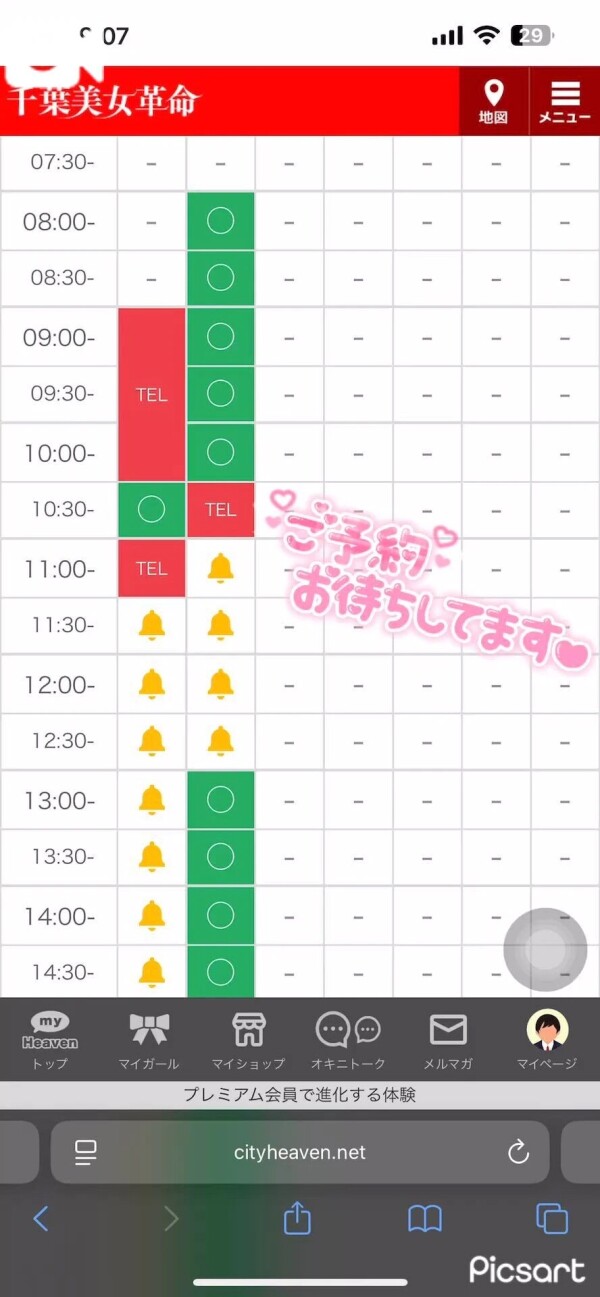Switch to the マイガール tab
Image resolution: width=600 pixels, height=1297 pixels.
coord(149,1040)
